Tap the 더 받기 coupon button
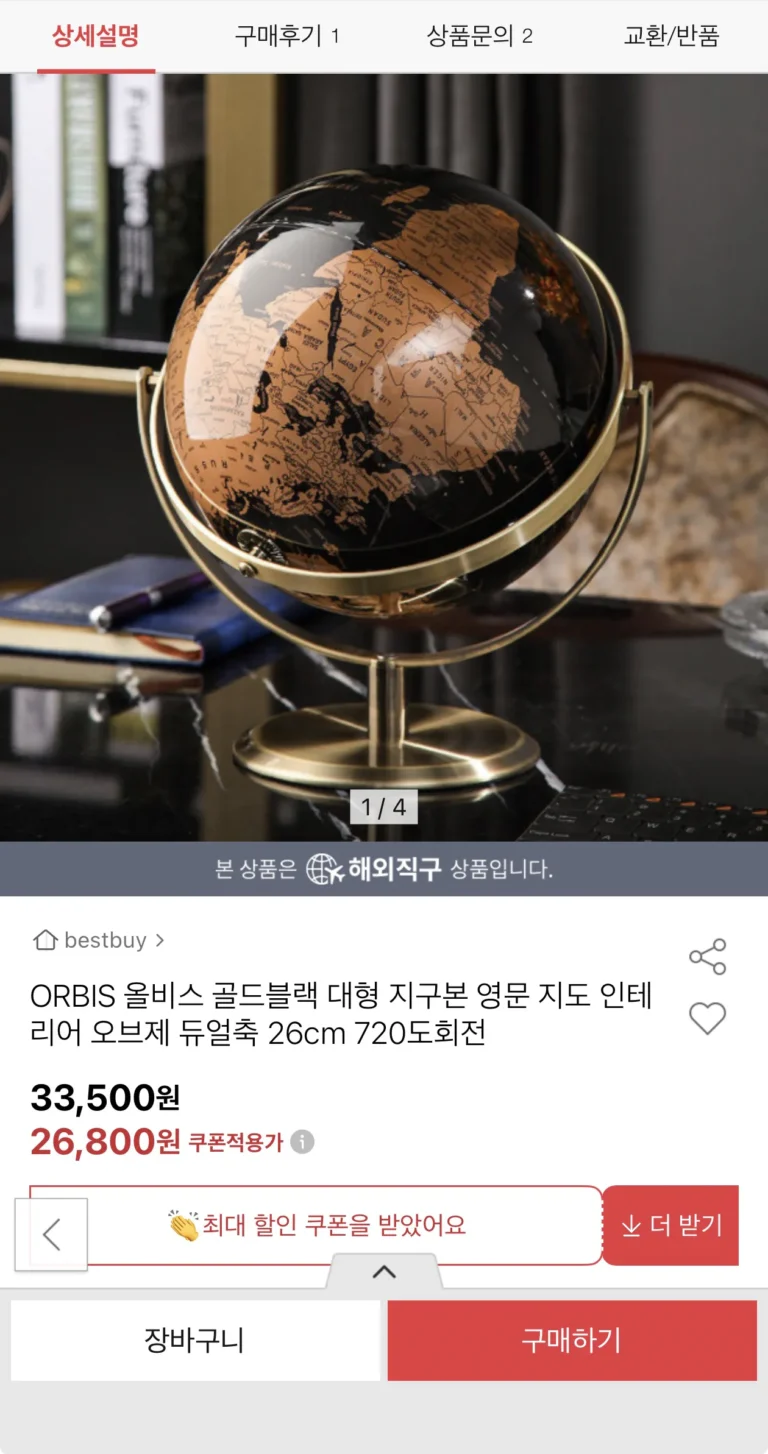Viewport: 768px width, 1454px height. point(671,1226)
